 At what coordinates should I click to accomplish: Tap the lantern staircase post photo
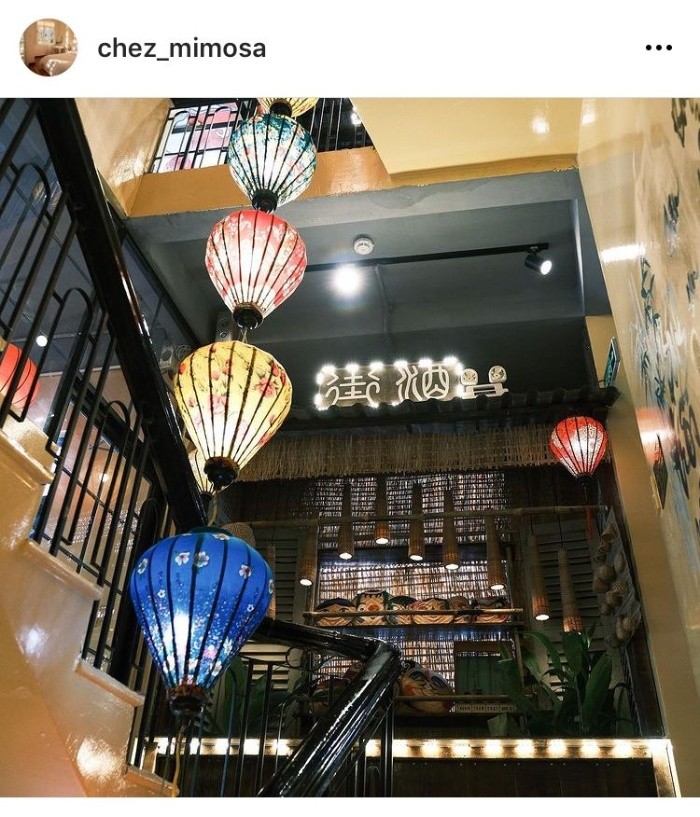click(x=350, y=447)
